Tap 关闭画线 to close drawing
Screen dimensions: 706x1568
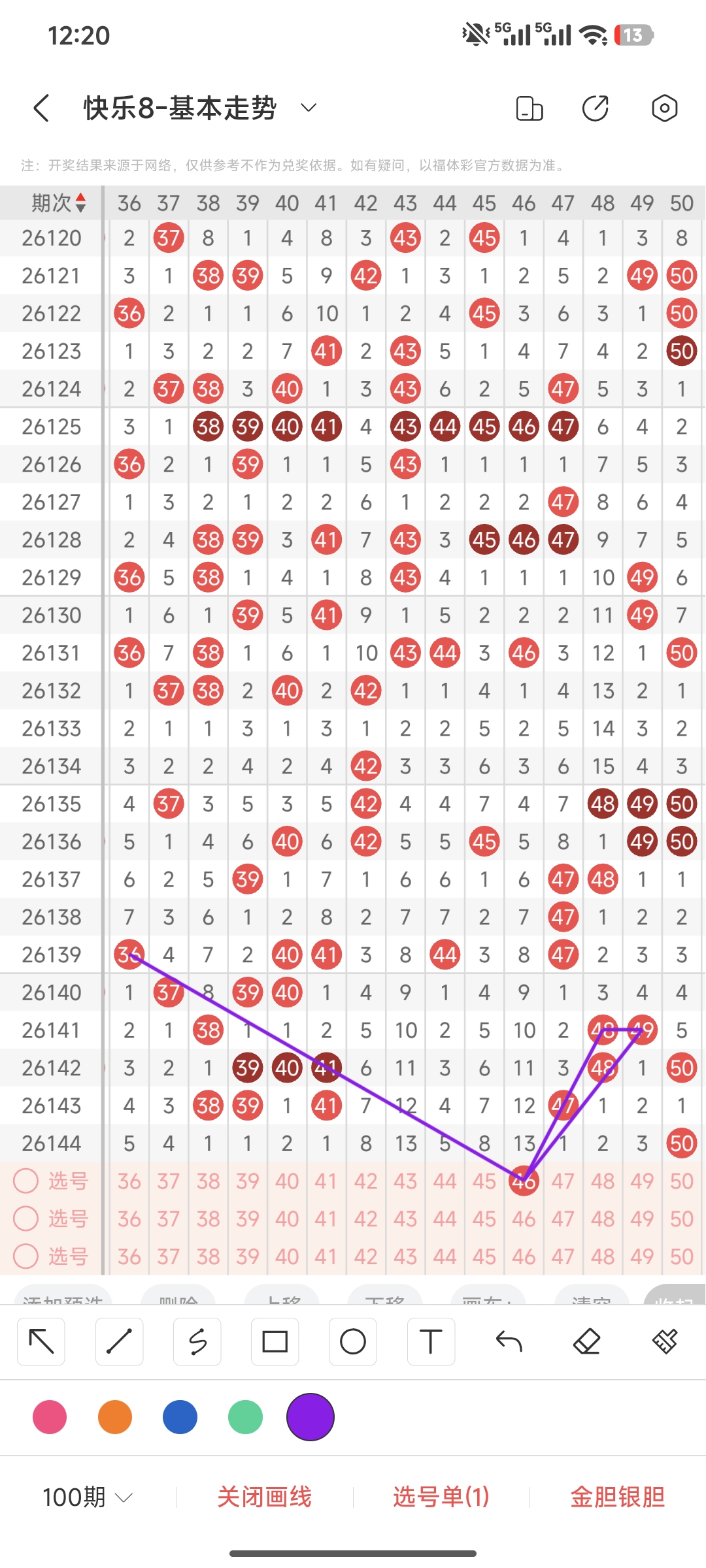[x=264, y=1497]
